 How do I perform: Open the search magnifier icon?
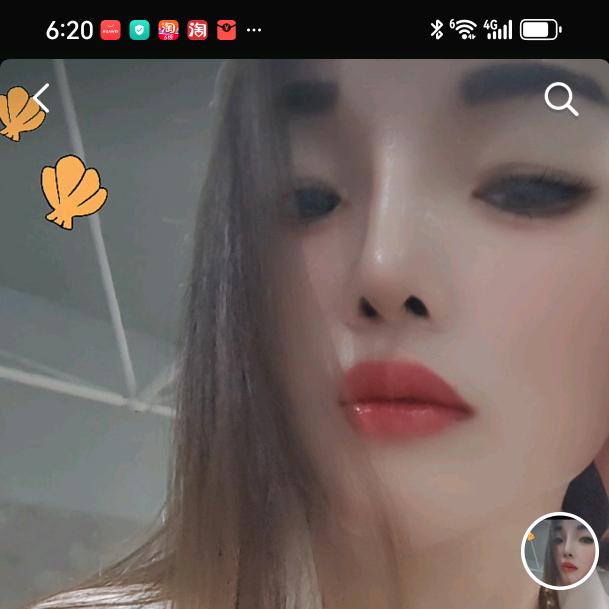point(561,99)
